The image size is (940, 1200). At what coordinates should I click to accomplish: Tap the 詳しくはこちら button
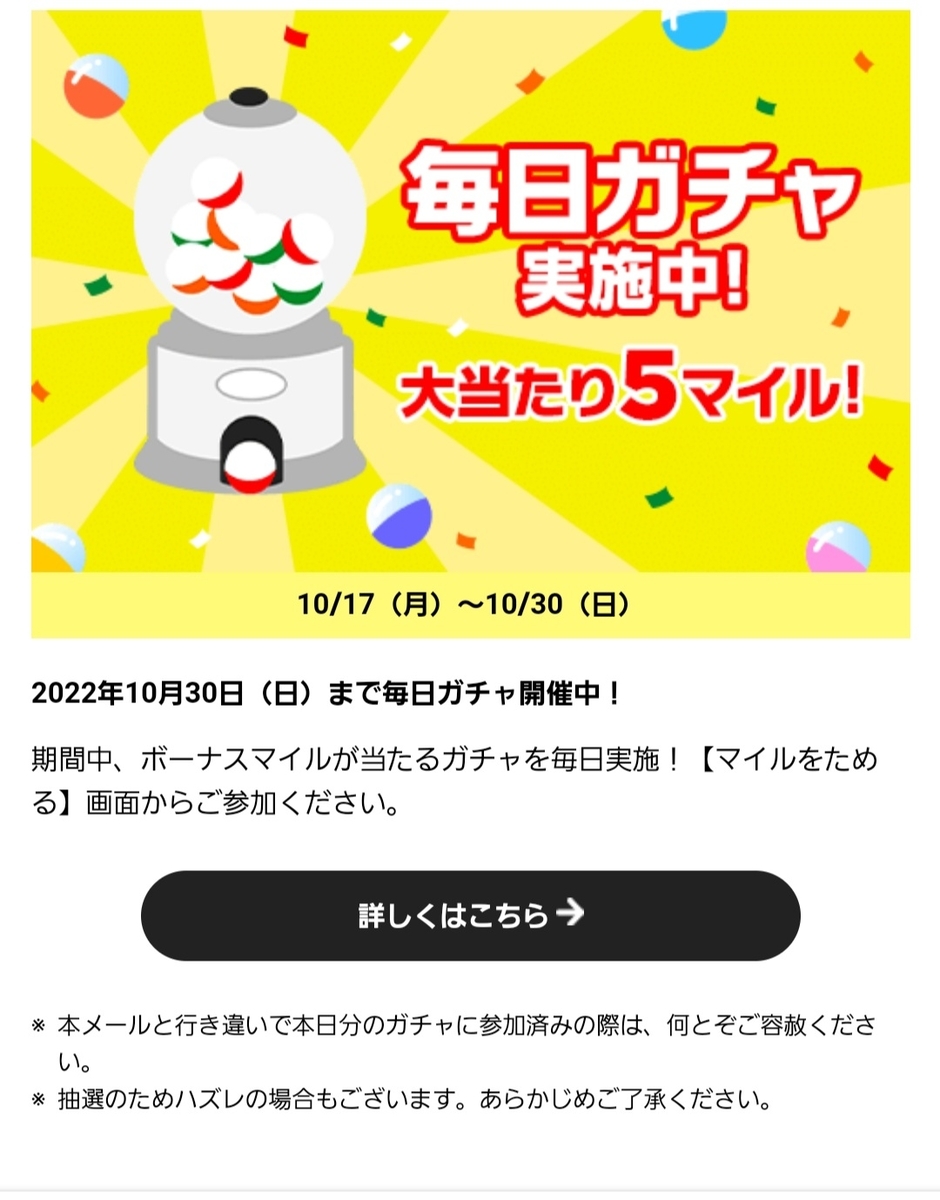[x=470, y=915]
